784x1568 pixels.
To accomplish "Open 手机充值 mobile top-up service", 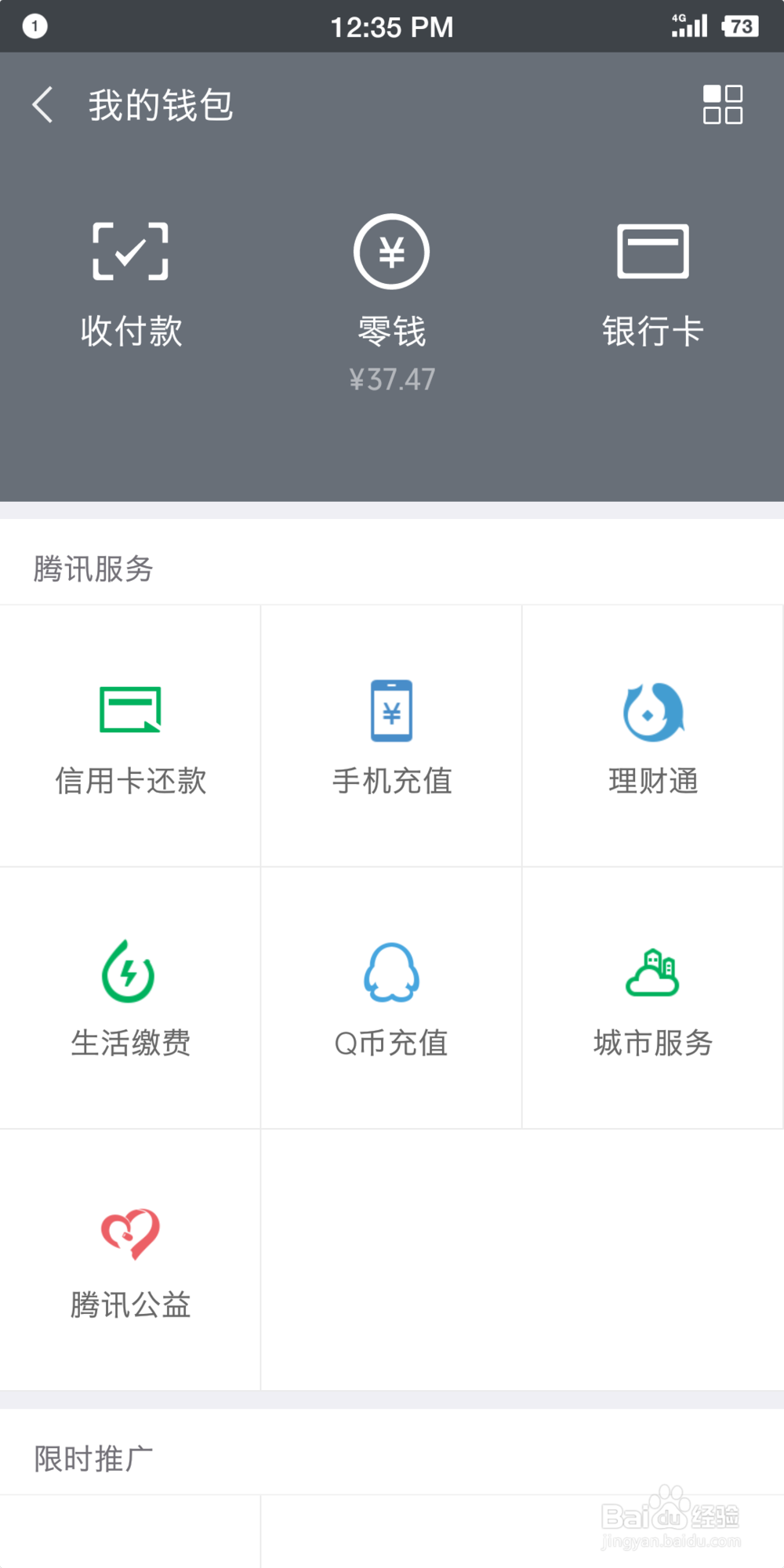I will click(x=391, y=737).
